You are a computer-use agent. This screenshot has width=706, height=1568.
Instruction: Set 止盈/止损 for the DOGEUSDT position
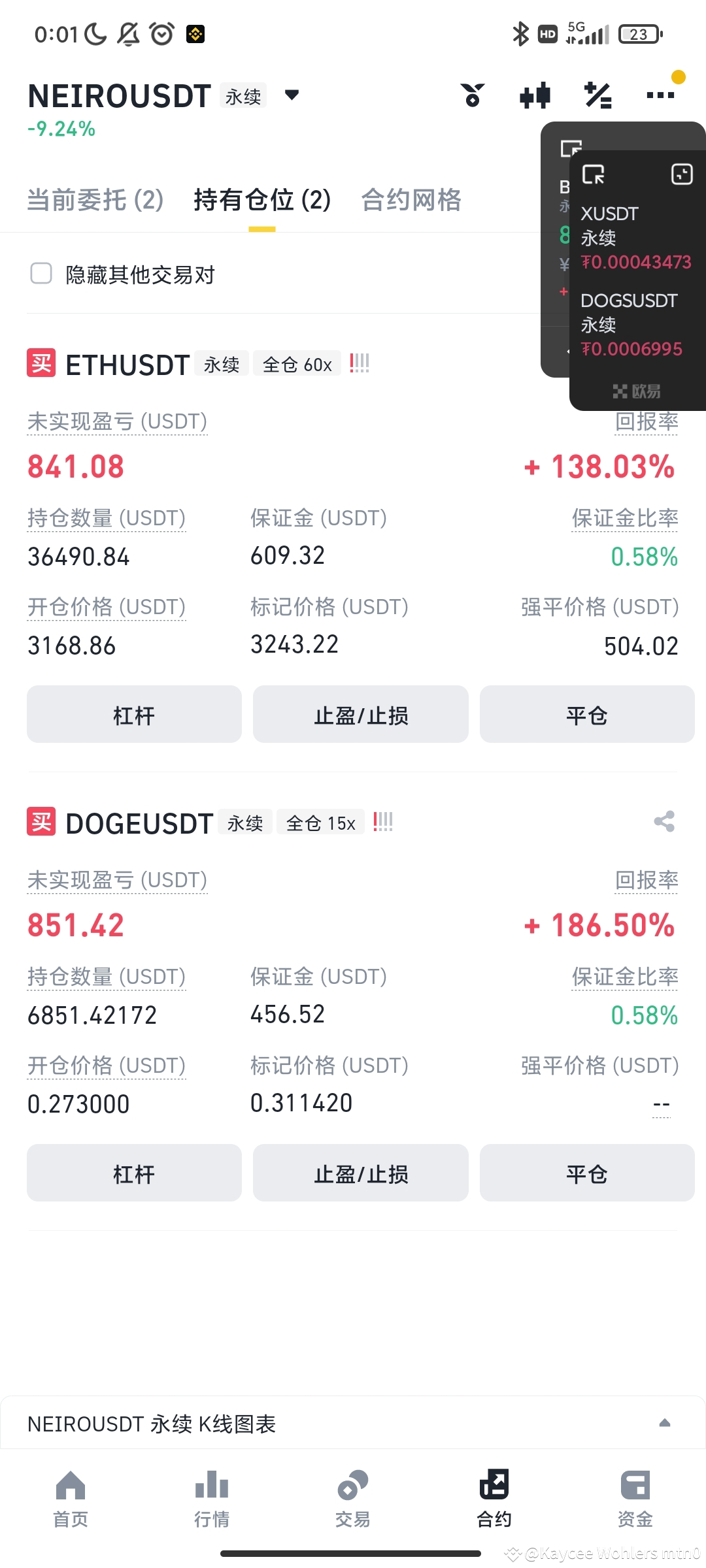pos(360,1173)
